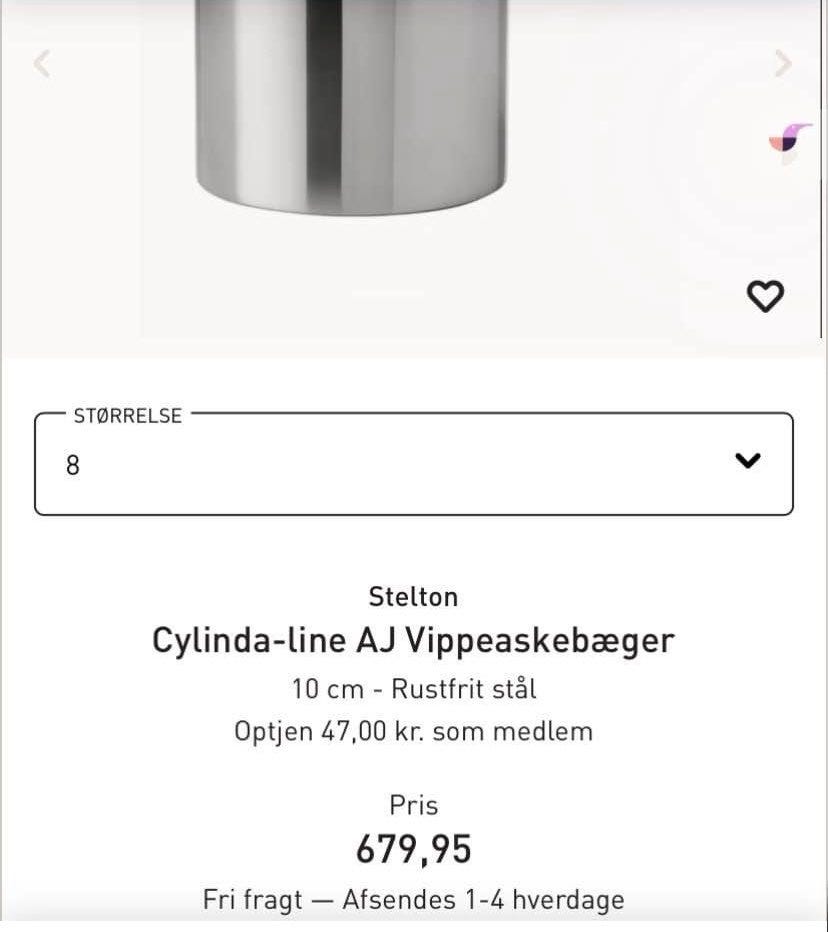Click the Pris label above the price
This screenshot has height=932, width=828.
coord(414,805)
